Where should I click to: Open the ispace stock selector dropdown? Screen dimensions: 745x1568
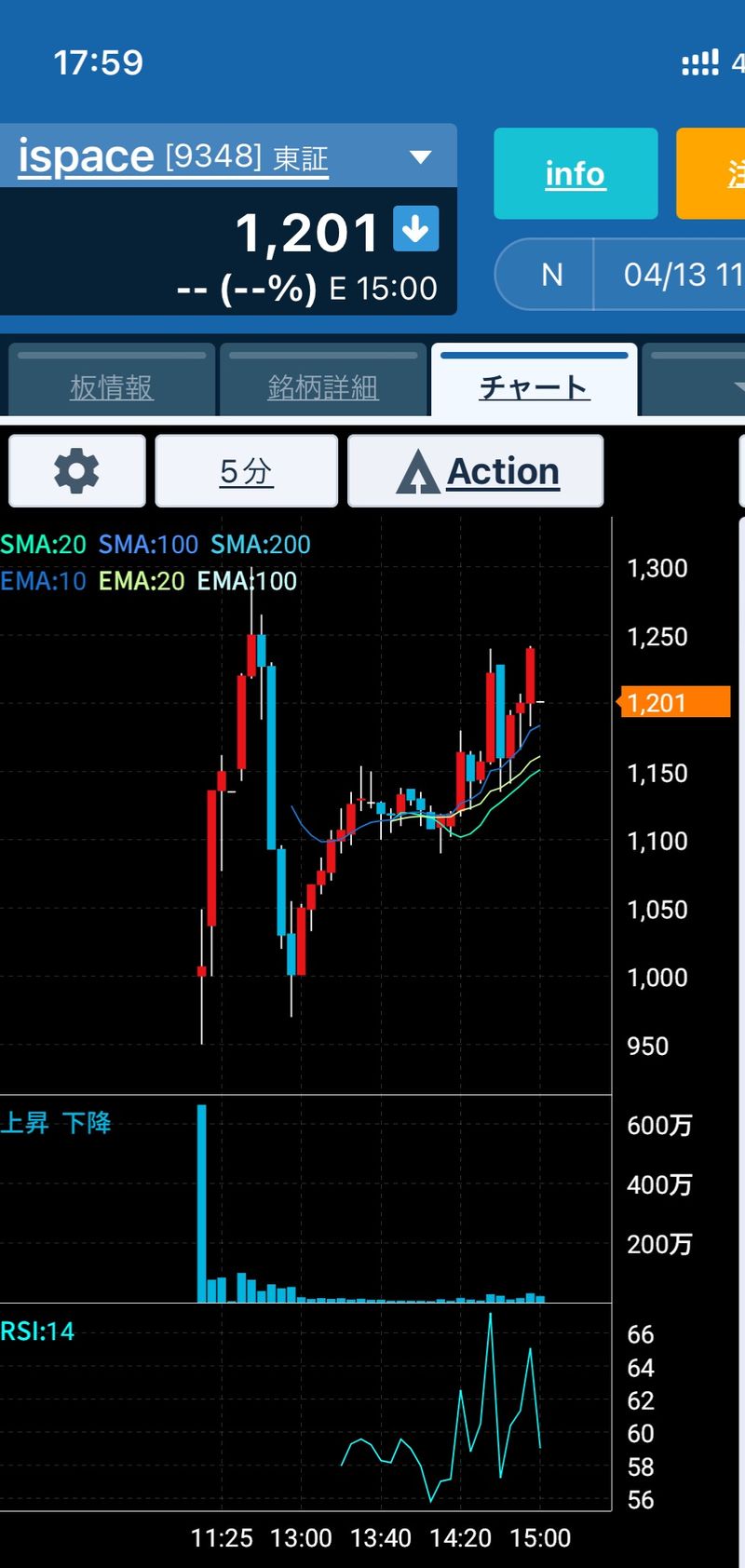pyautogui.click(x=420, y=156)
